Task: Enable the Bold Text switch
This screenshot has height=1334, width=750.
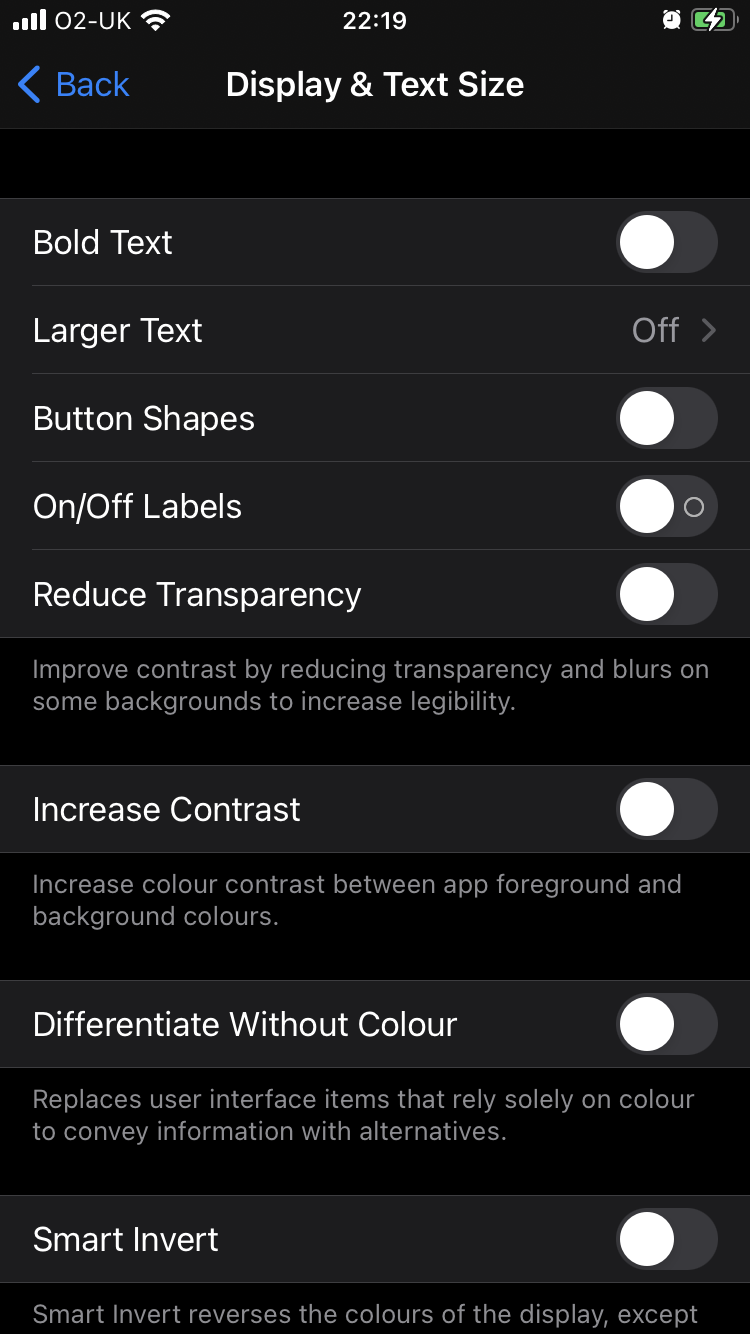Action: click(667, 242)
